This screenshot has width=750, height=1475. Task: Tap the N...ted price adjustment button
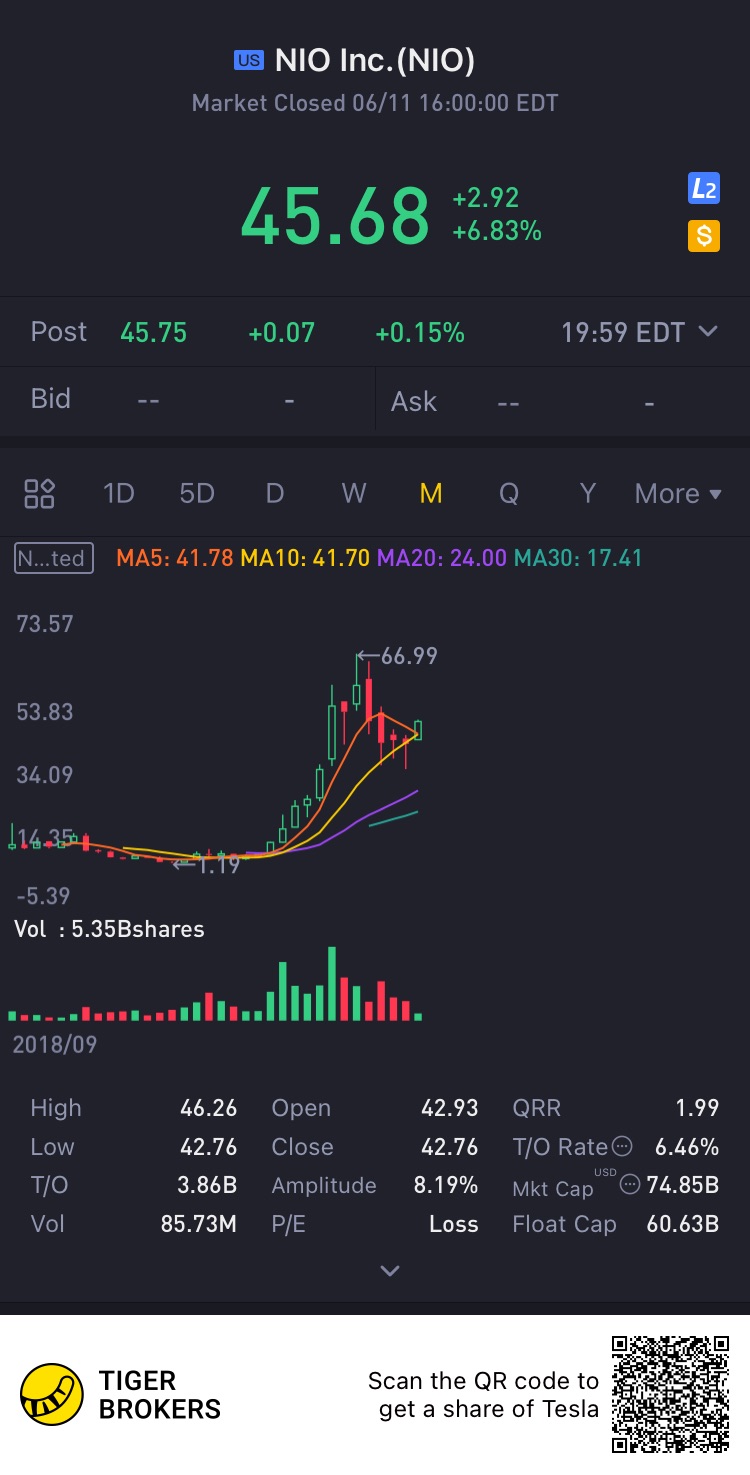click(54, 558)
